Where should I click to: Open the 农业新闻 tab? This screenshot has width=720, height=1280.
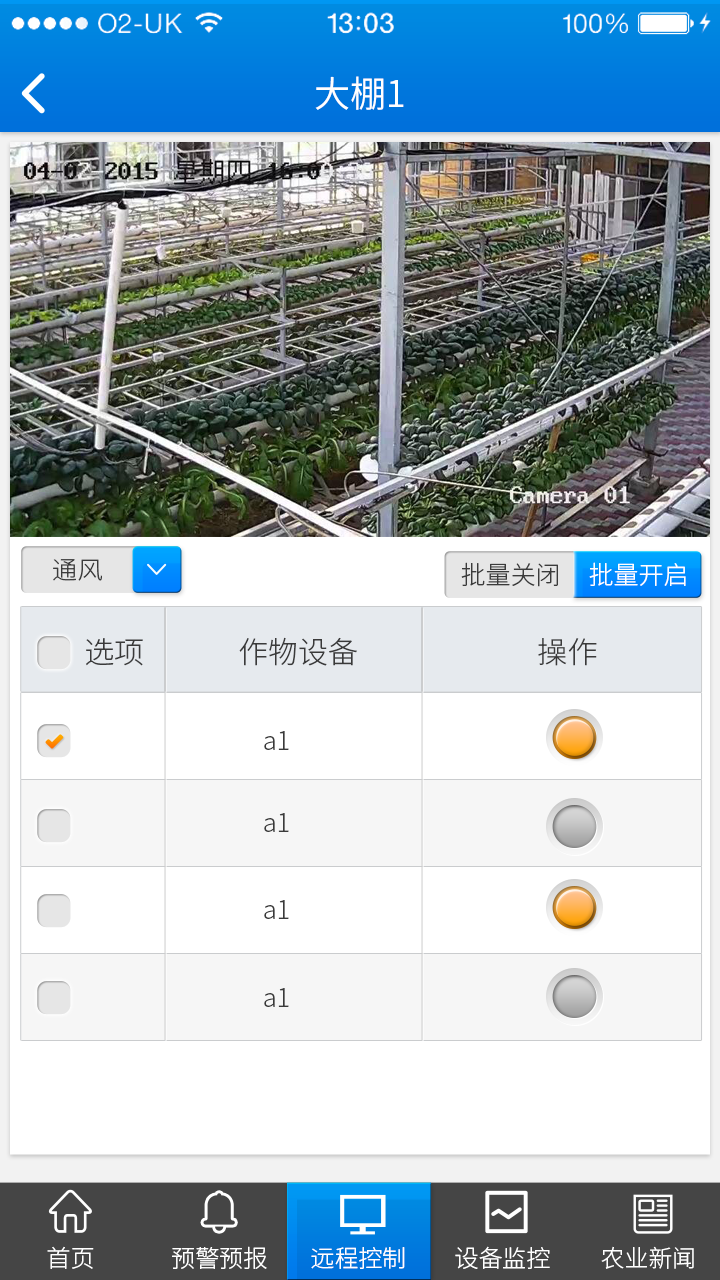648,1231
